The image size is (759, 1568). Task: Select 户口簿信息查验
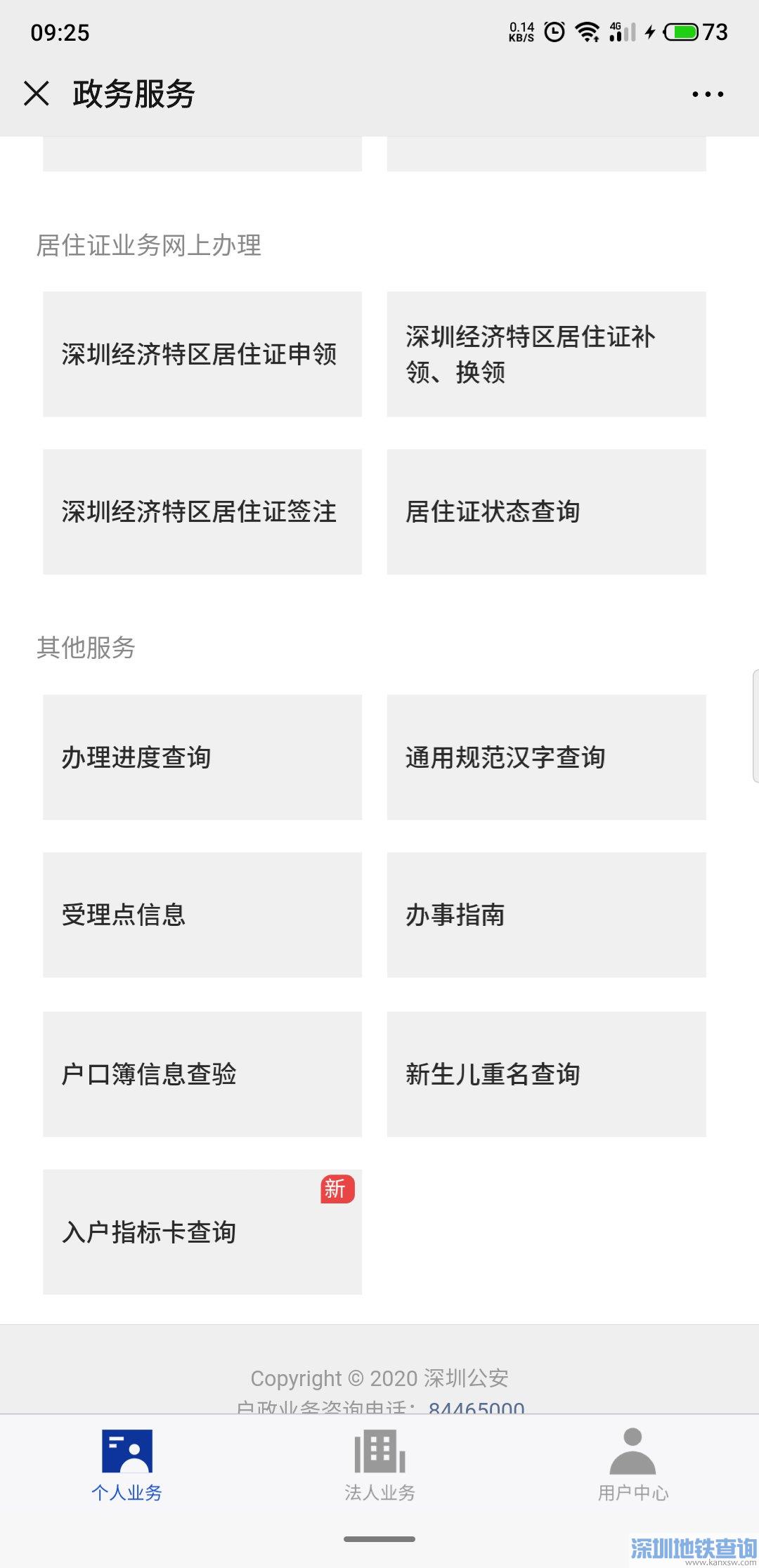click(202, 1074)
